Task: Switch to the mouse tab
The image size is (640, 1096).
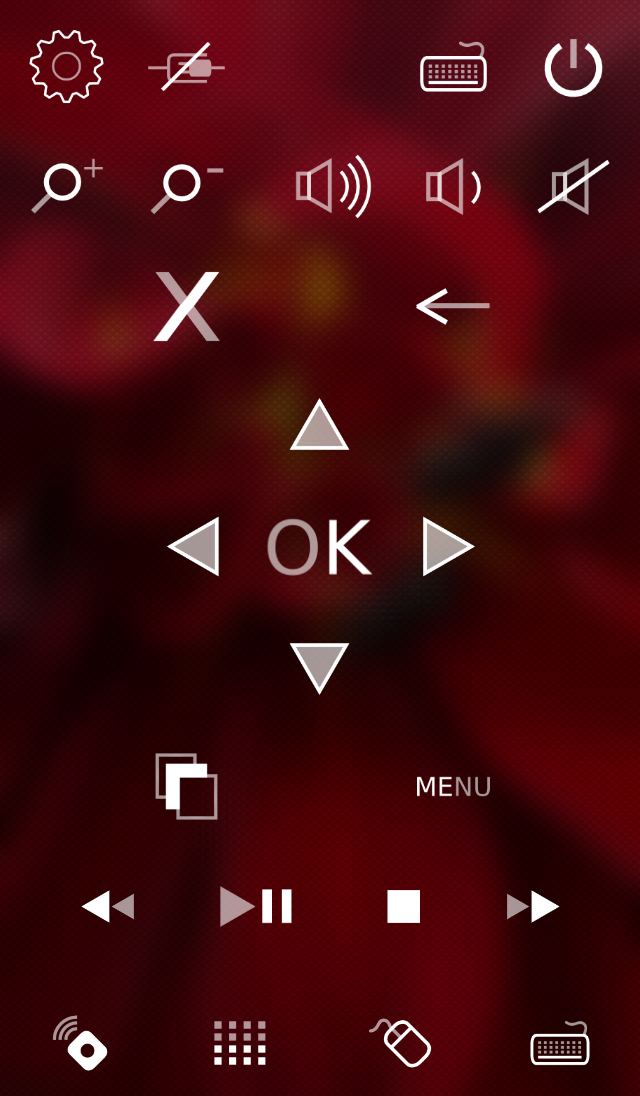Action: pyautogui.click(x=402, y=1043)
